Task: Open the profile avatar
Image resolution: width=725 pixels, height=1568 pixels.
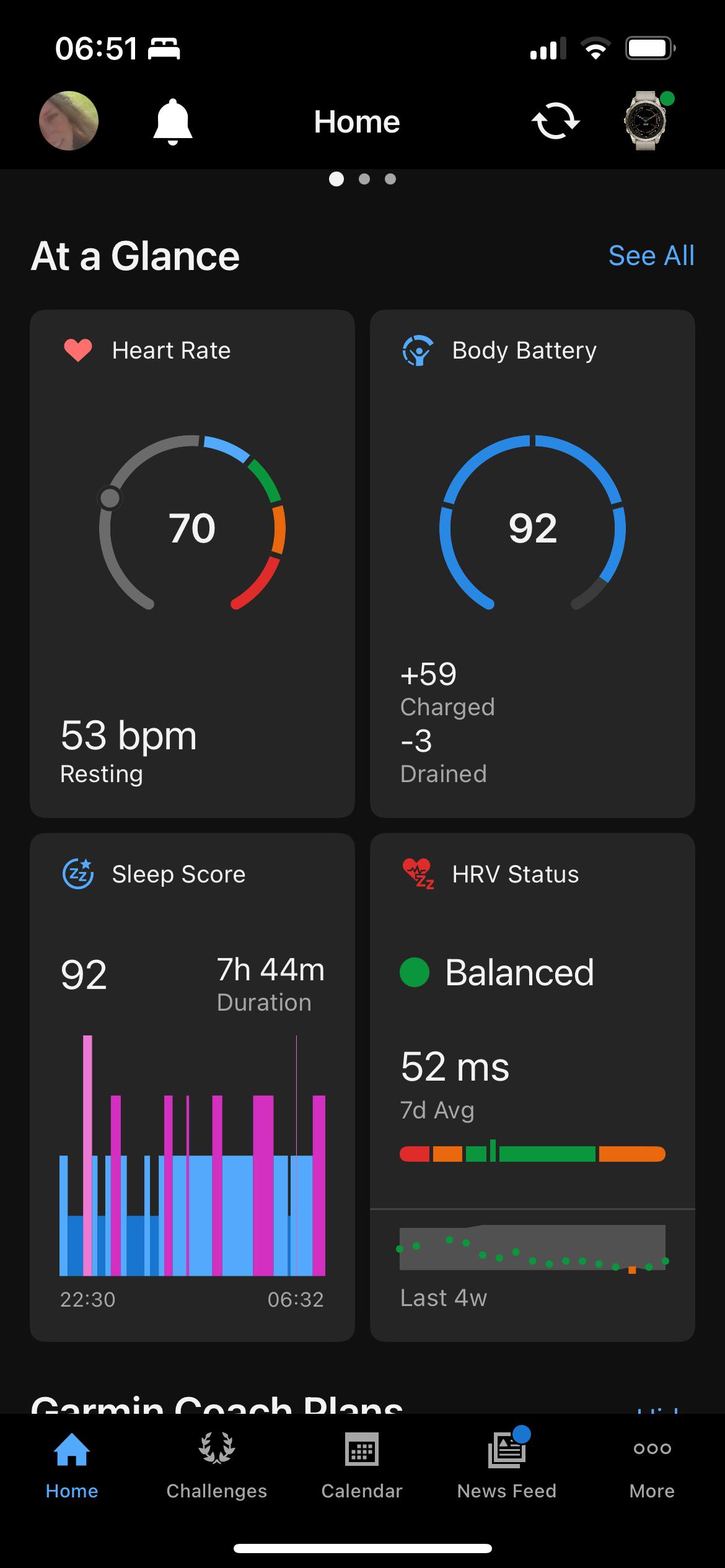Action: pyautogui.click(x=69, y=121)
